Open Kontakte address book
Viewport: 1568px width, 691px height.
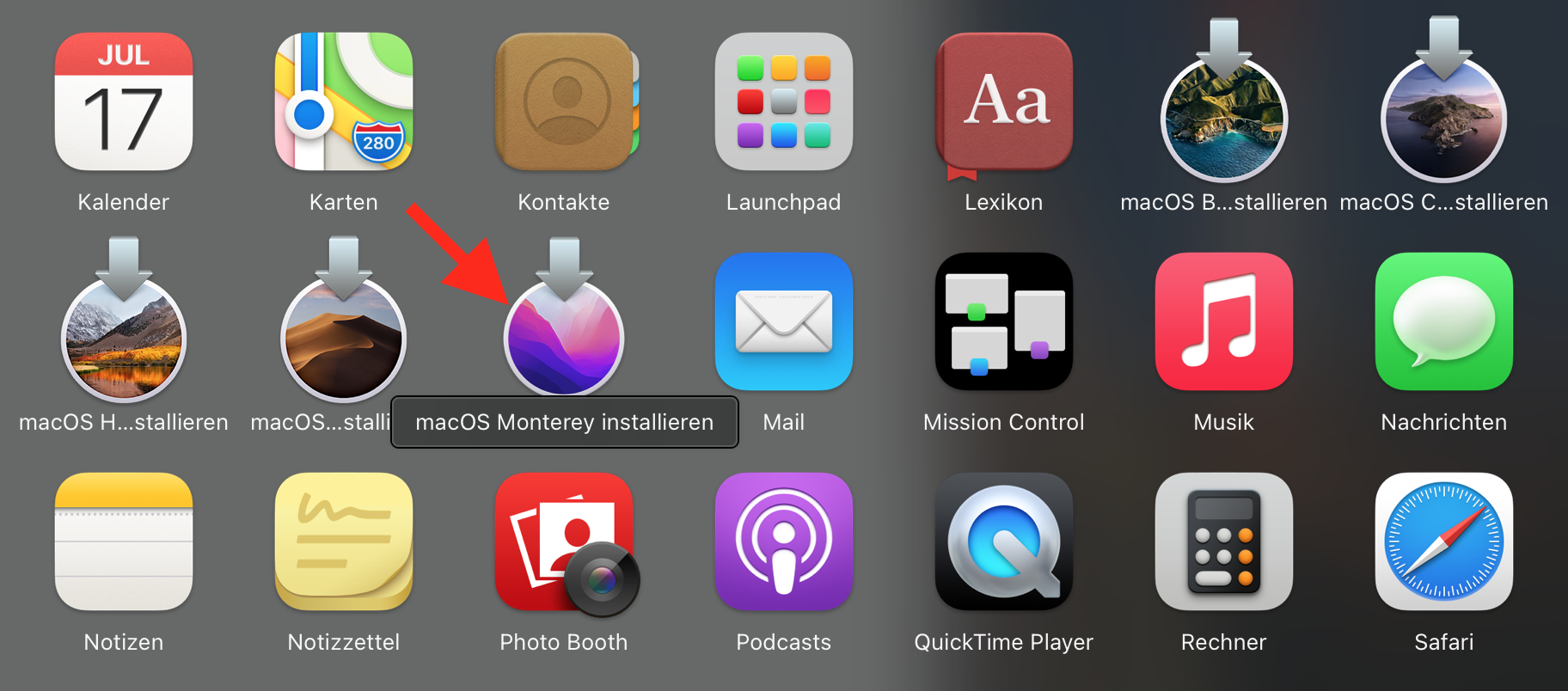(566, 101)
